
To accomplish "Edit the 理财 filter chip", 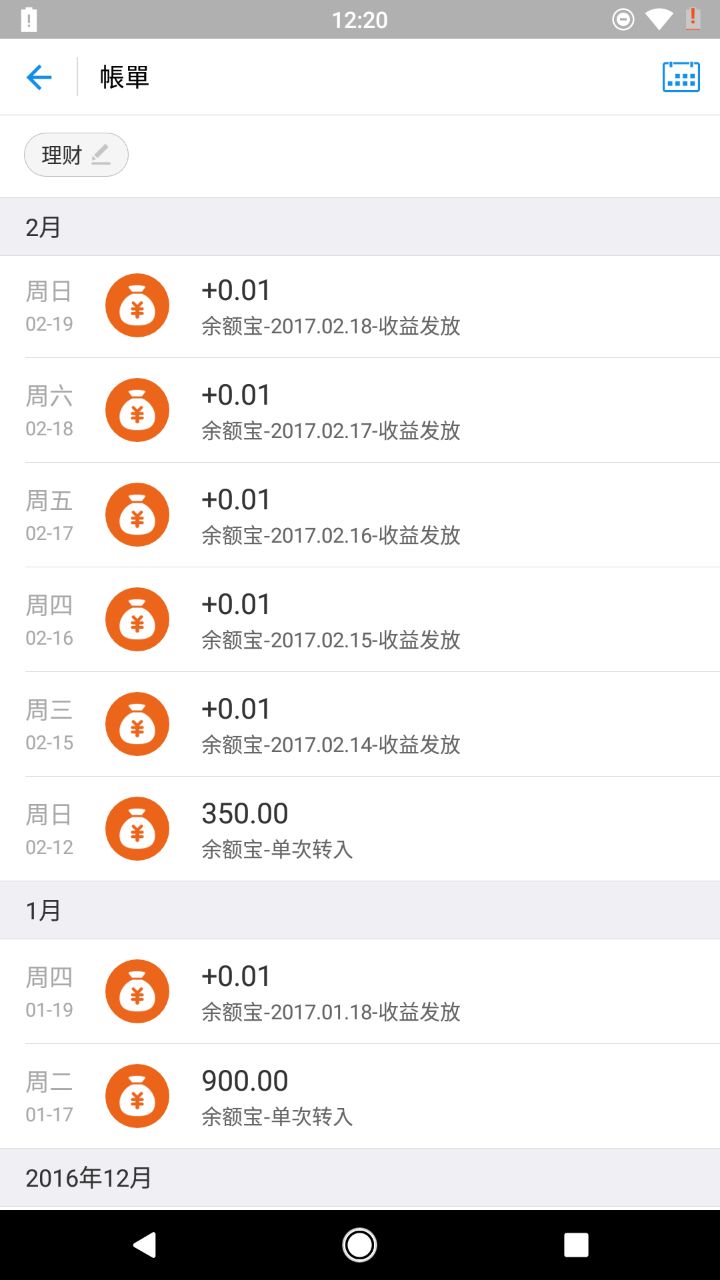I will (x=77, y=155).
